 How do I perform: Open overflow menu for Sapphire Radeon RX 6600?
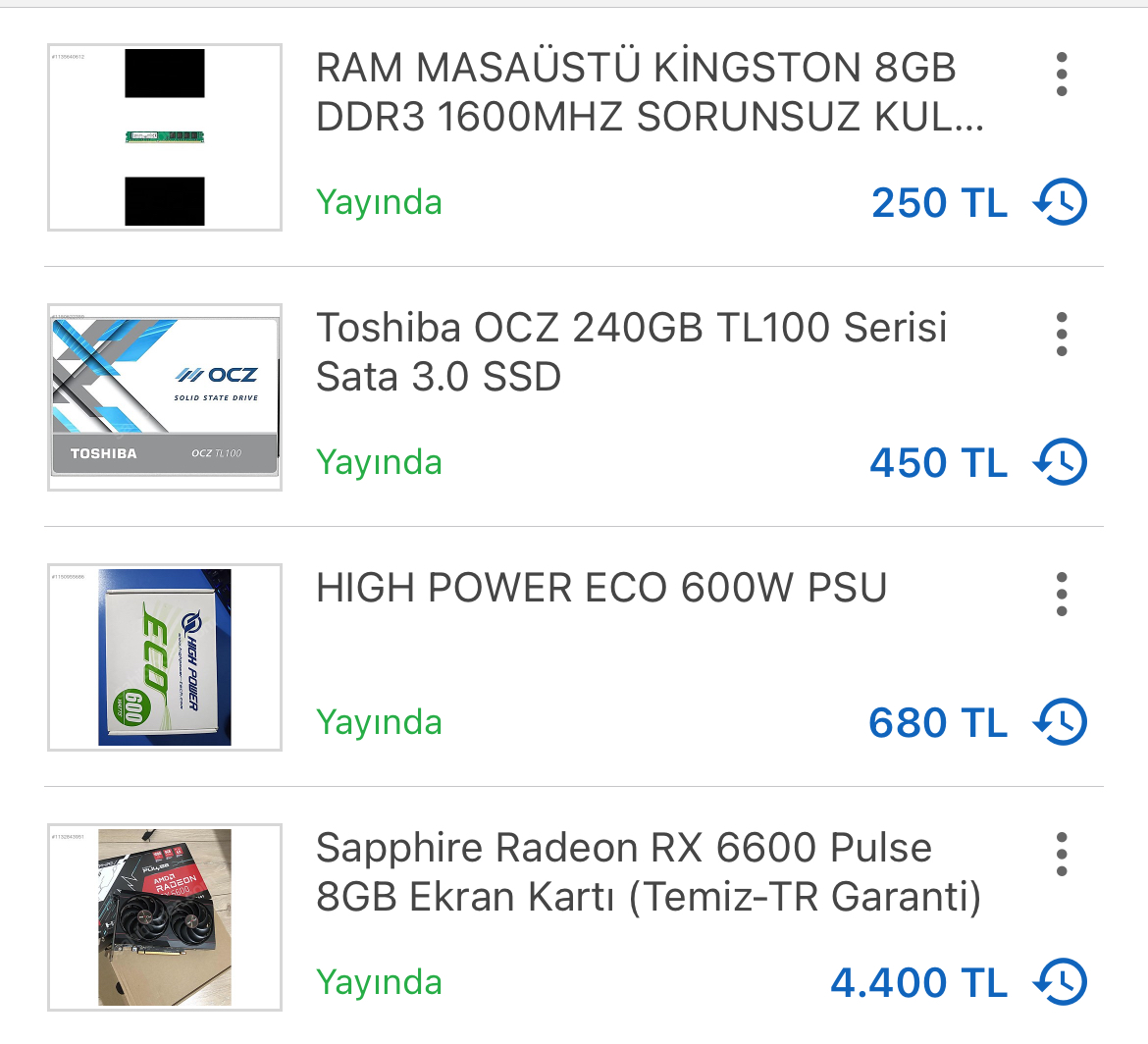click(1061, 855)
